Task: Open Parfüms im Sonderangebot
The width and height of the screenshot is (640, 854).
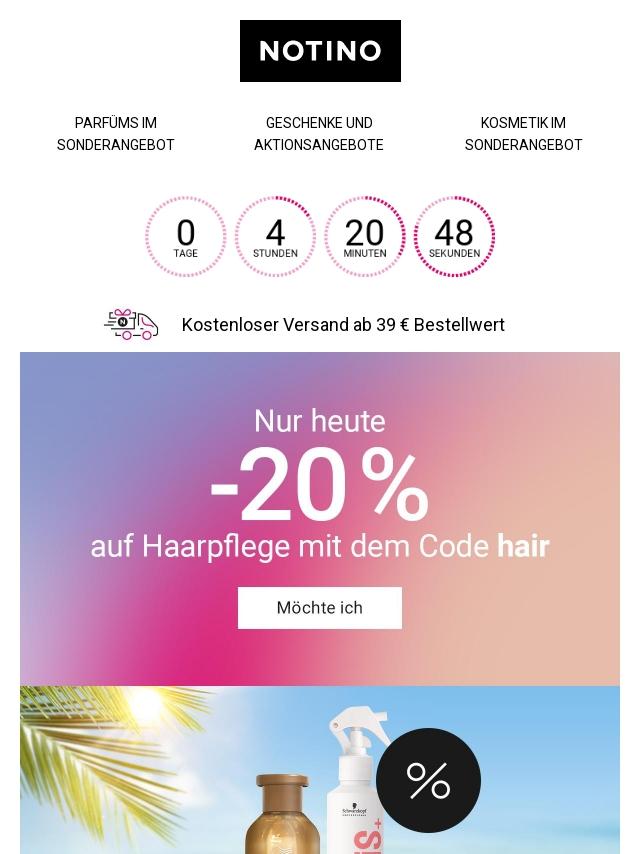Action: click(116, 134)
